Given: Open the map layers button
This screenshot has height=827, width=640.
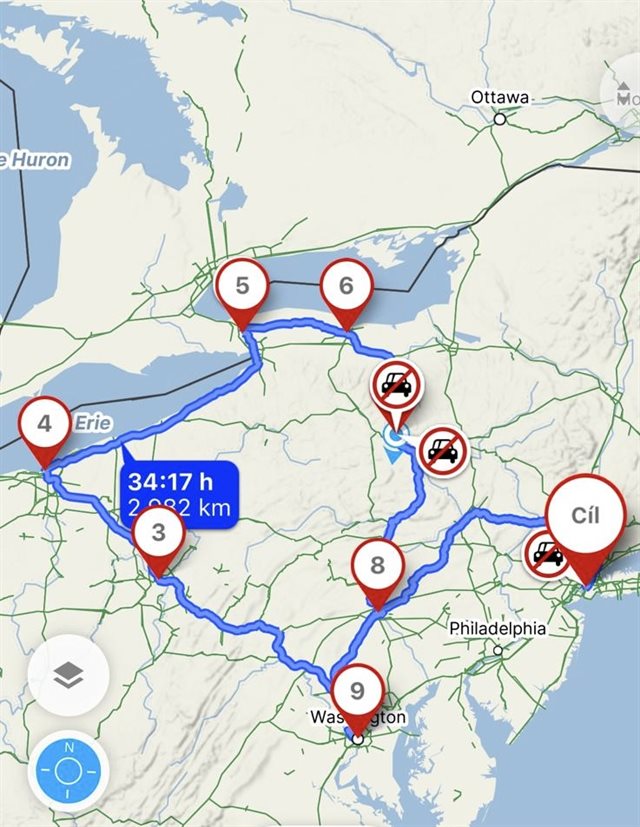Looking at the screenshot, I should [x=68, y=677].
